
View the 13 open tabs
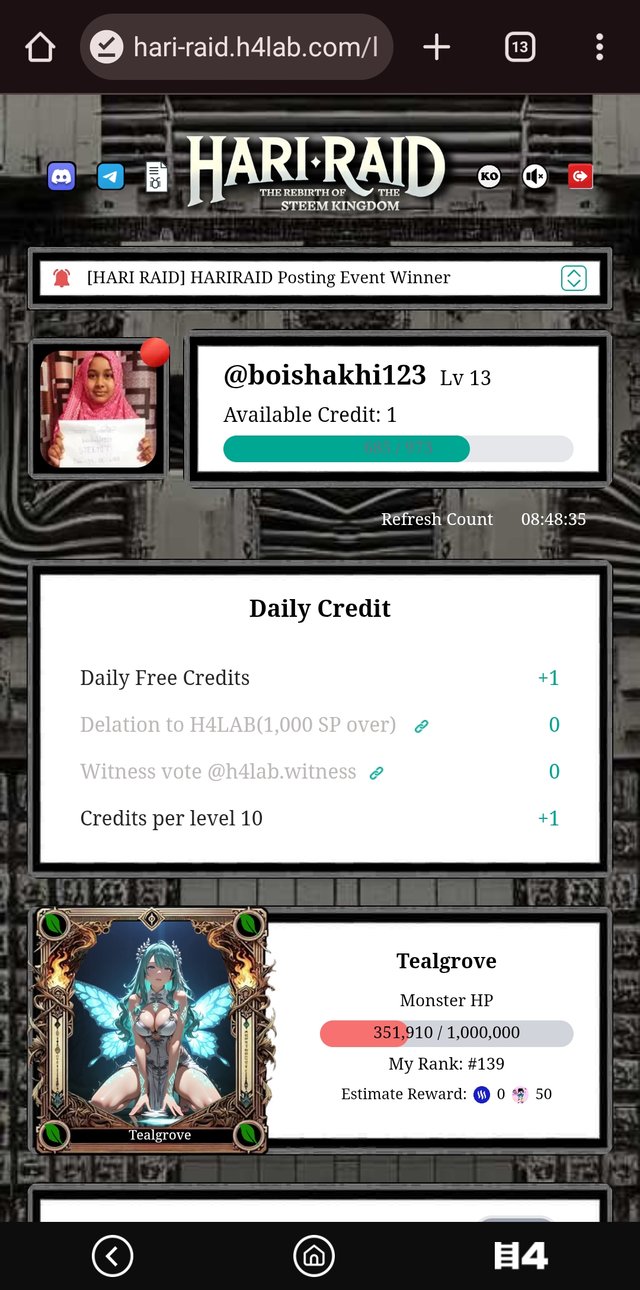519,47
